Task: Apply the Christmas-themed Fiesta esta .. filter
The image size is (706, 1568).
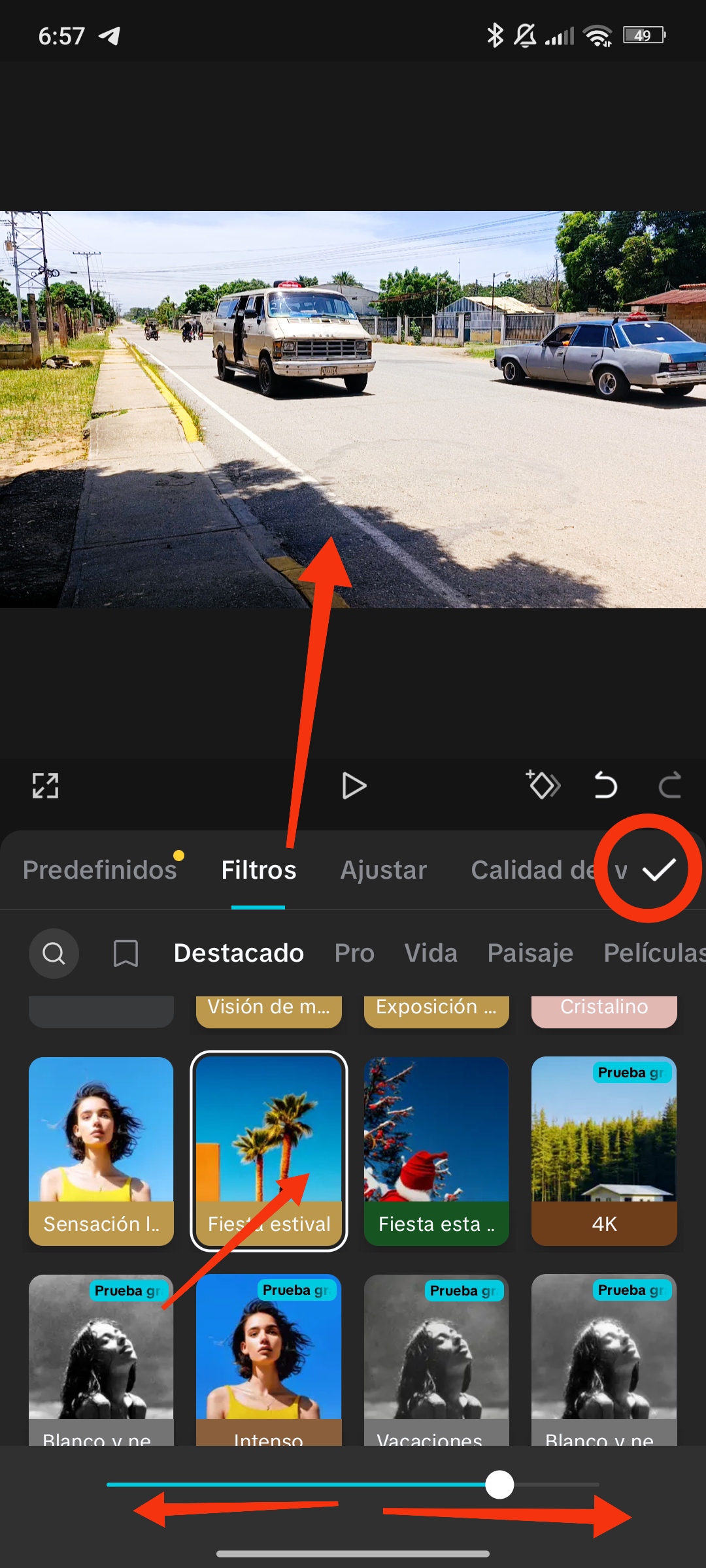Action: point(436,1151)
